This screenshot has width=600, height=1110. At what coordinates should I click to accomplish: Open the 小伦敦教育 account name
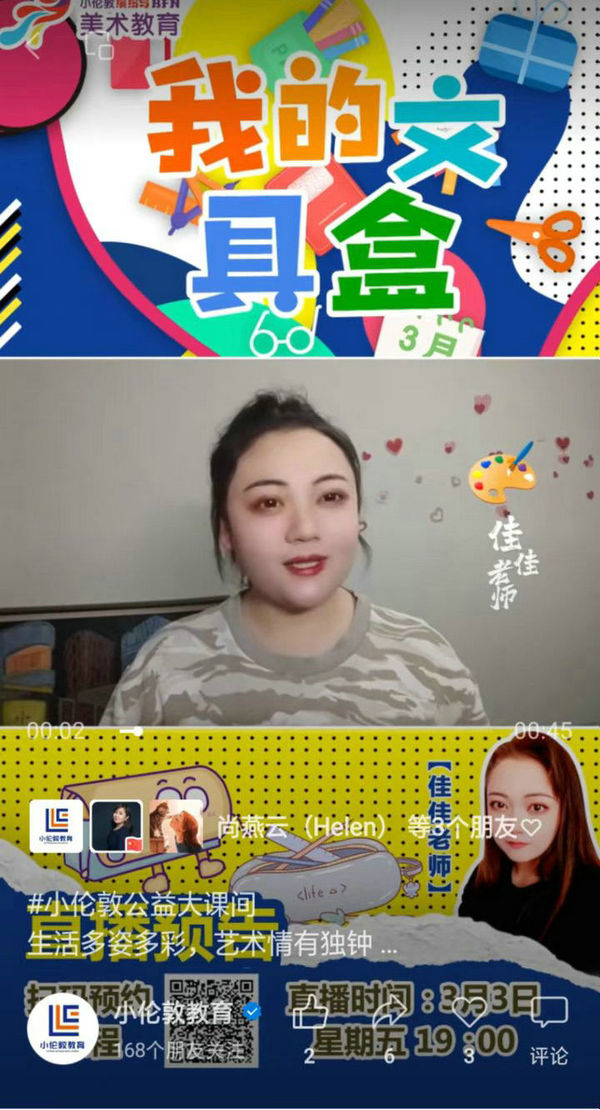[x=175, y=1012]
